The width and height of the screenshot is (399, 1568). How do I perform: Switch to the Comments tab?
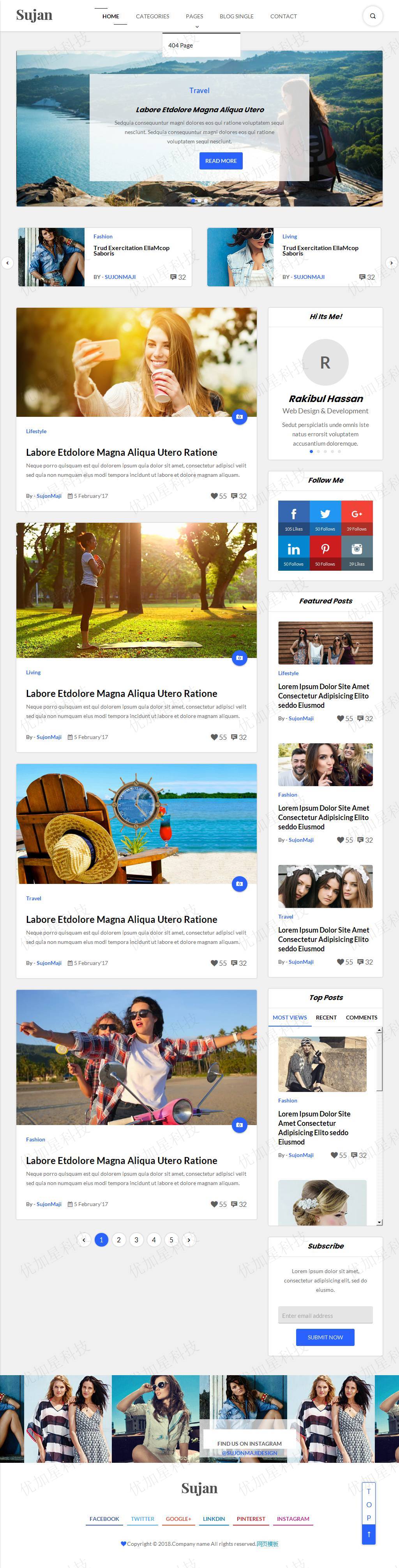click(x=361, y=1017)
